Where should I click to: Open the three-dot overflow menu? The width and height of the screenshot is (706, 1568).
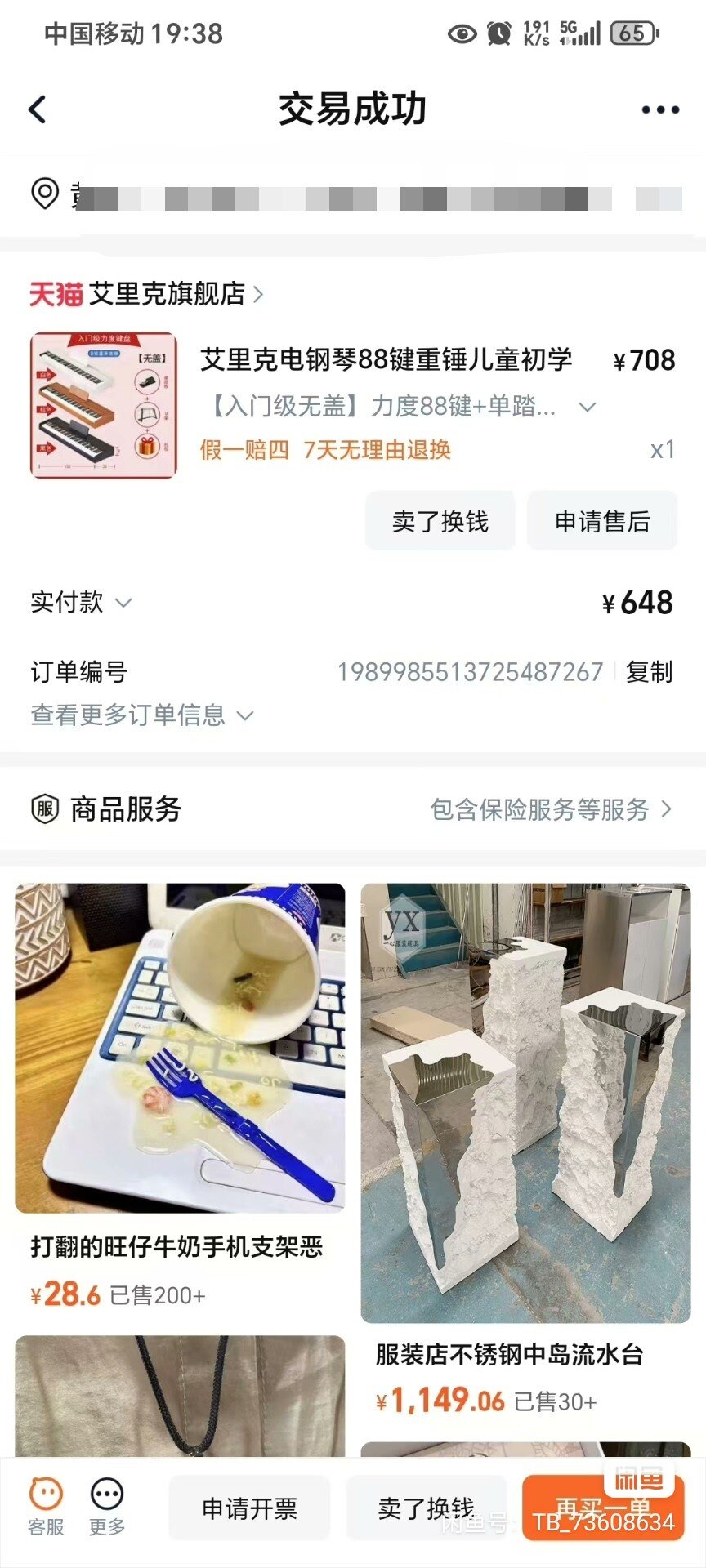(660, 109)
